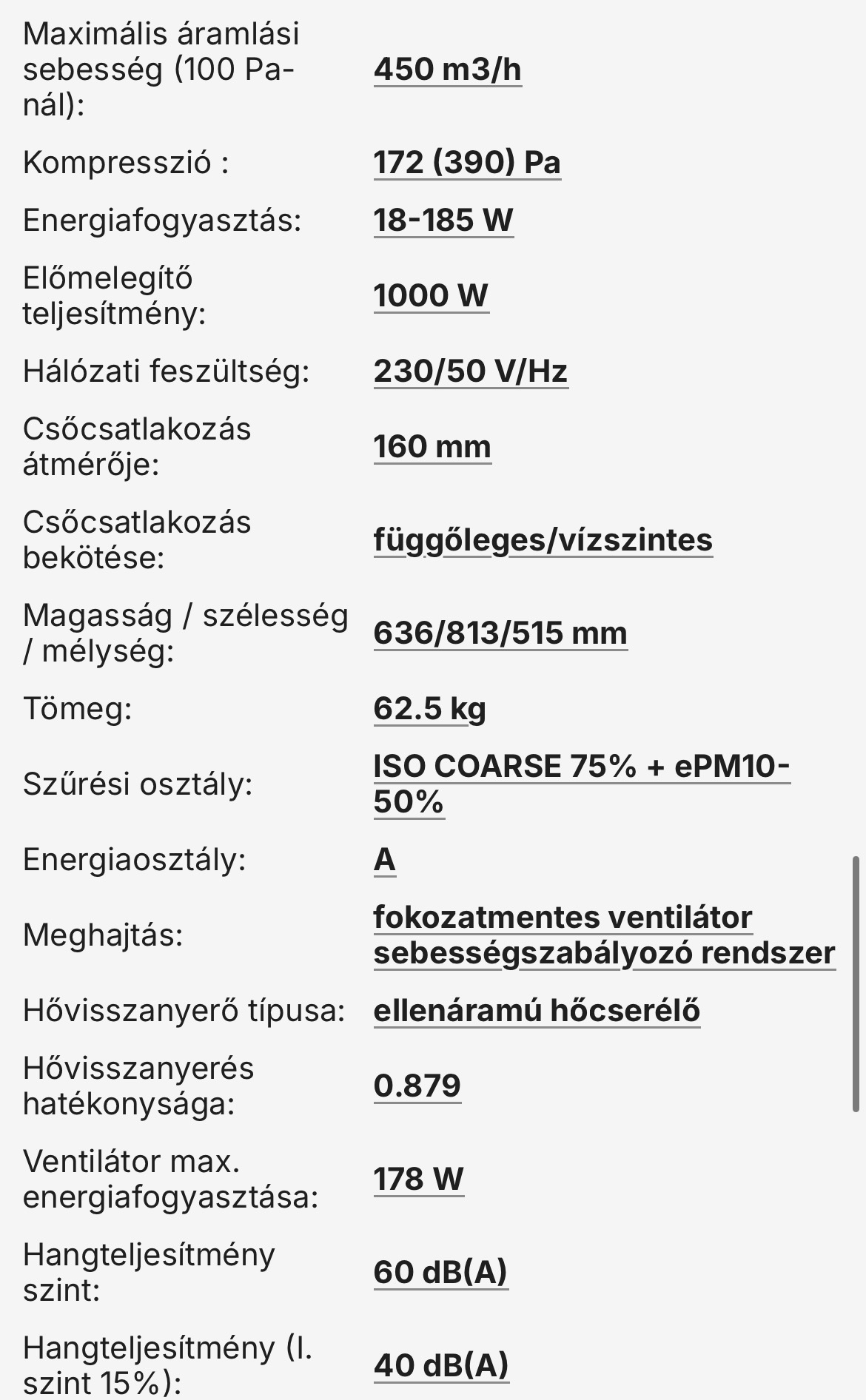Open the 178 W fan consumption link

click(418, 1179)
